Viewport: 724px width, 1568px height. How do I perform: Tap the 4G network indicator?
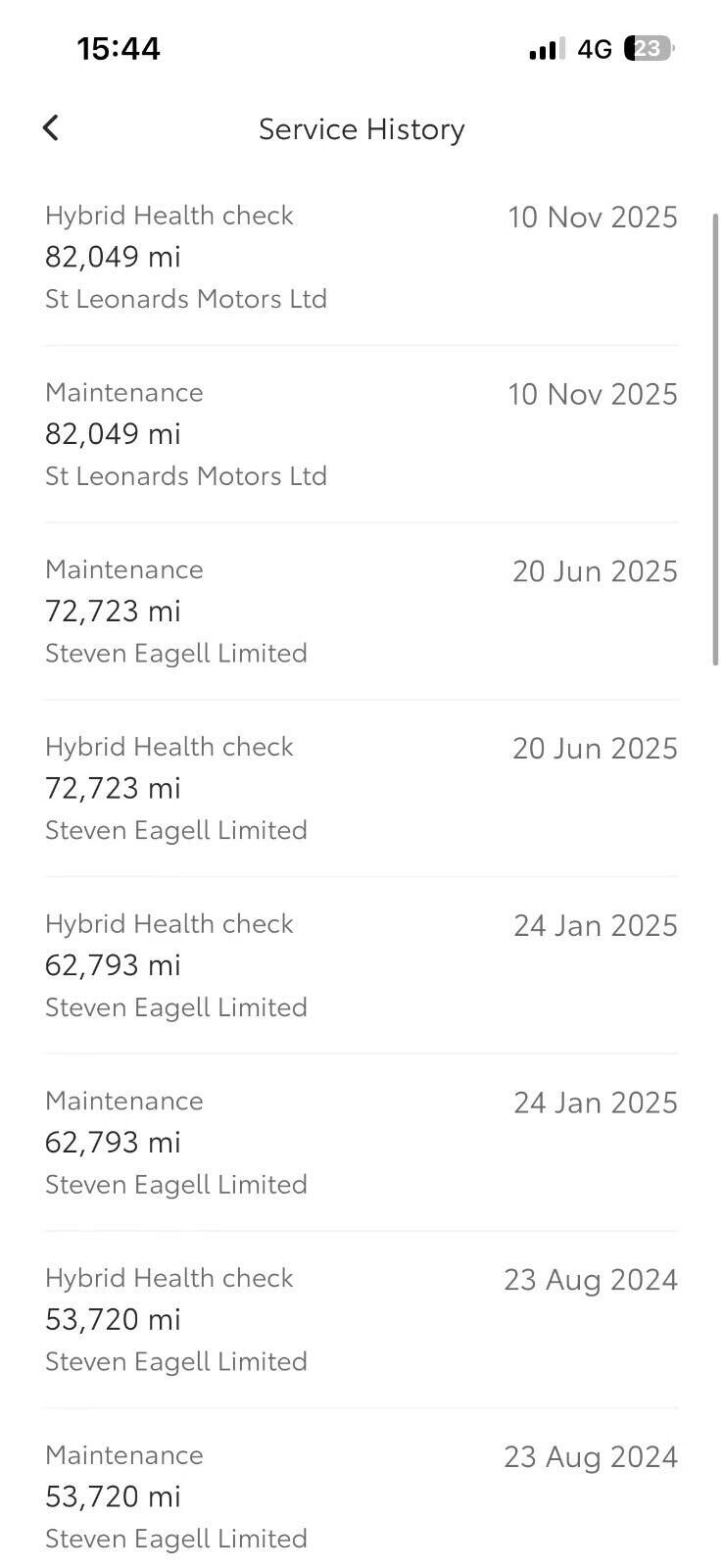[x=596, y=48]
